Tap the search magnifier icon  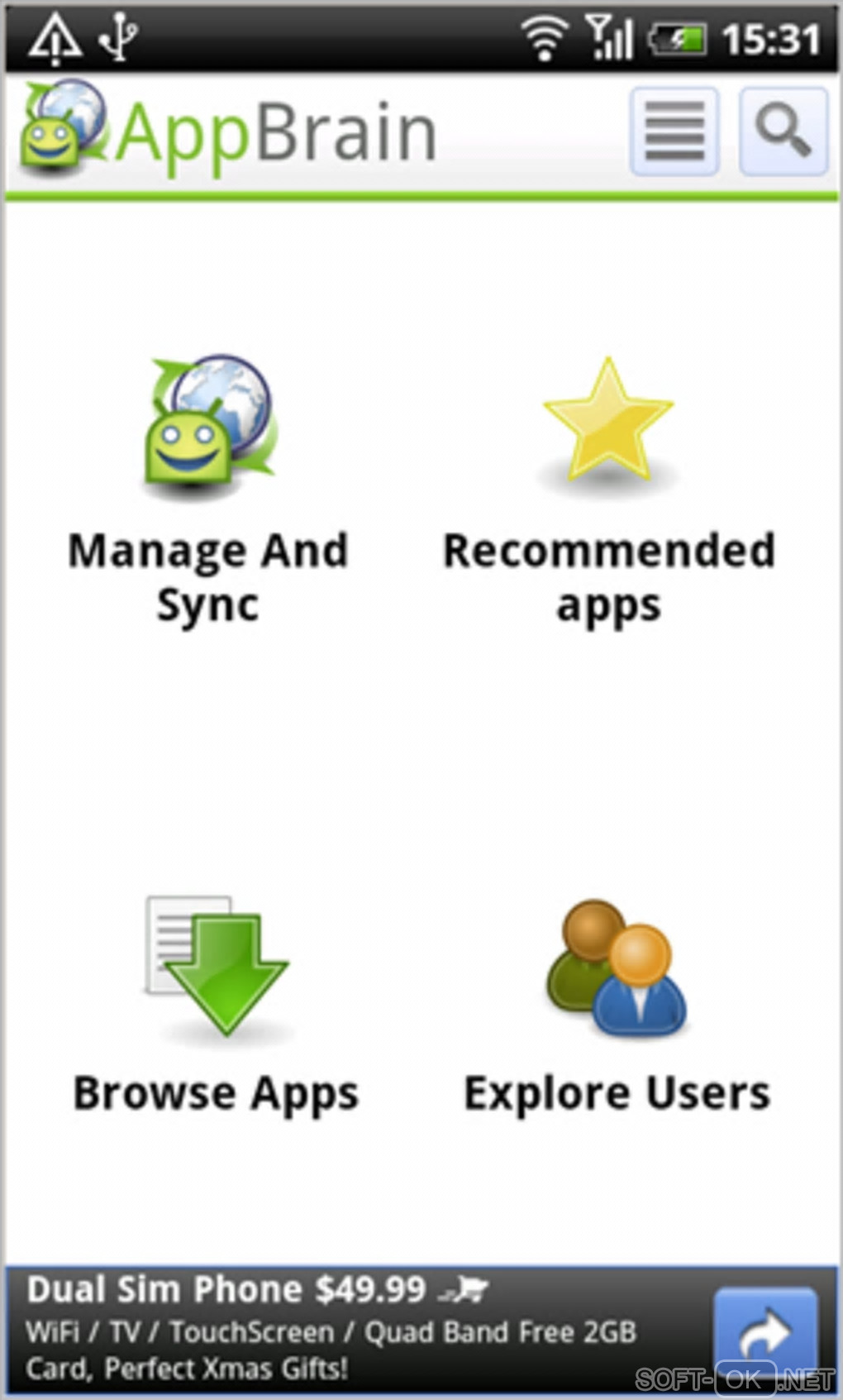point(783,131)
